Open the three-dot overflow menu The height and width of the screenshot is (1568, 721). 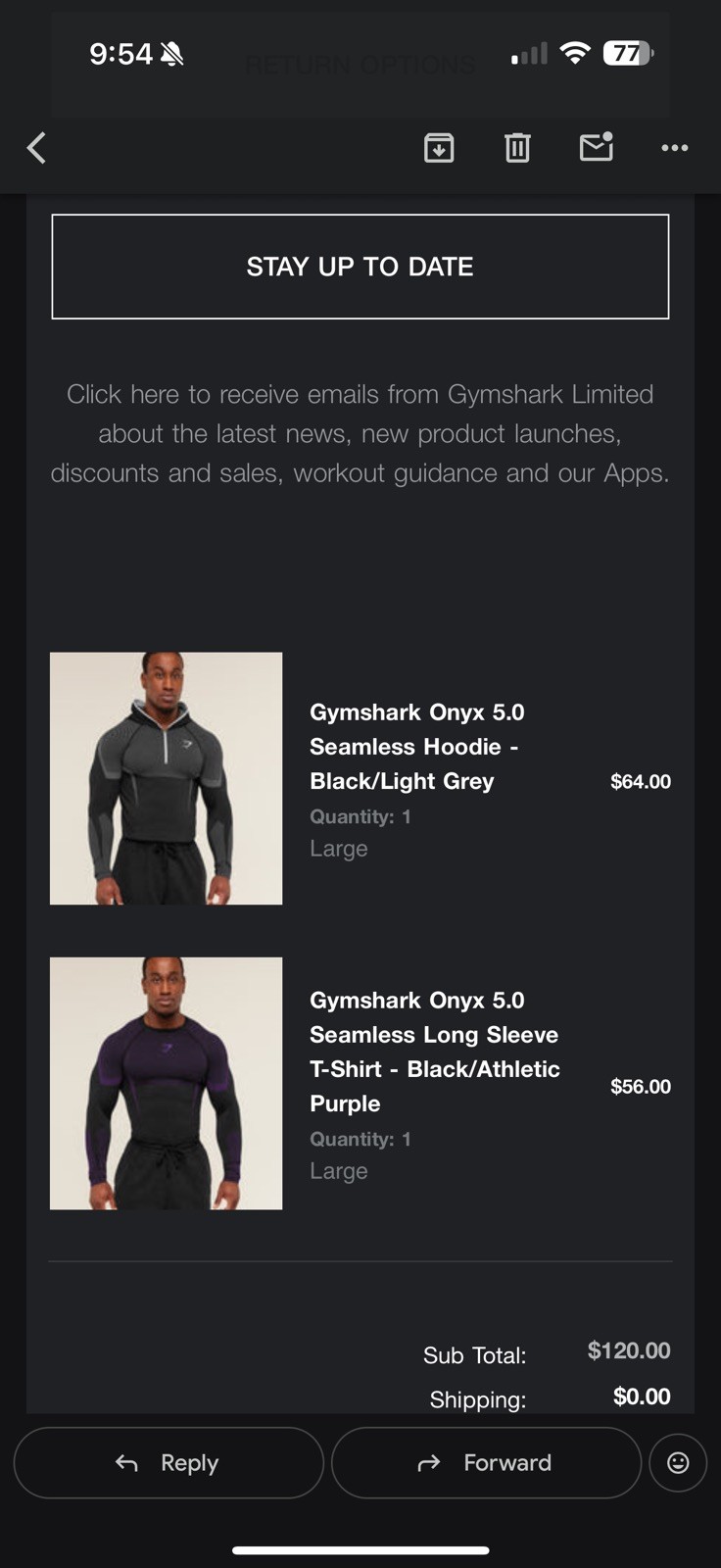point(674,148)
